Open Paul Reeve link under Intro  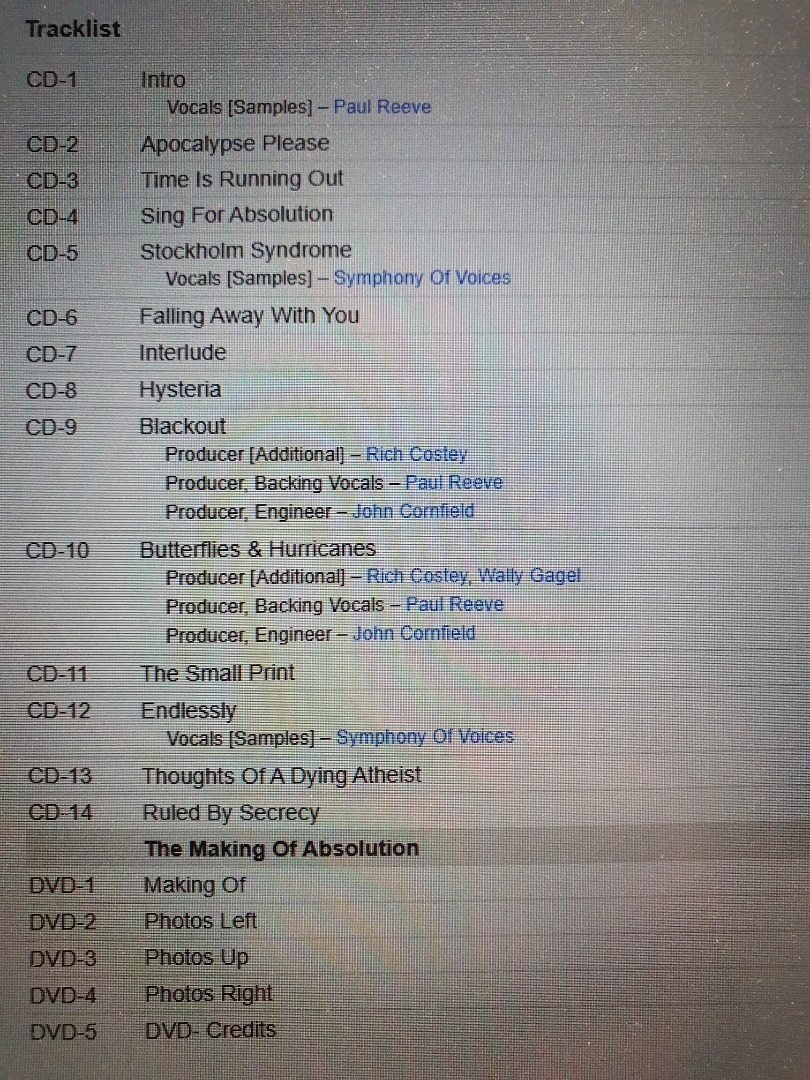(382, 107)
